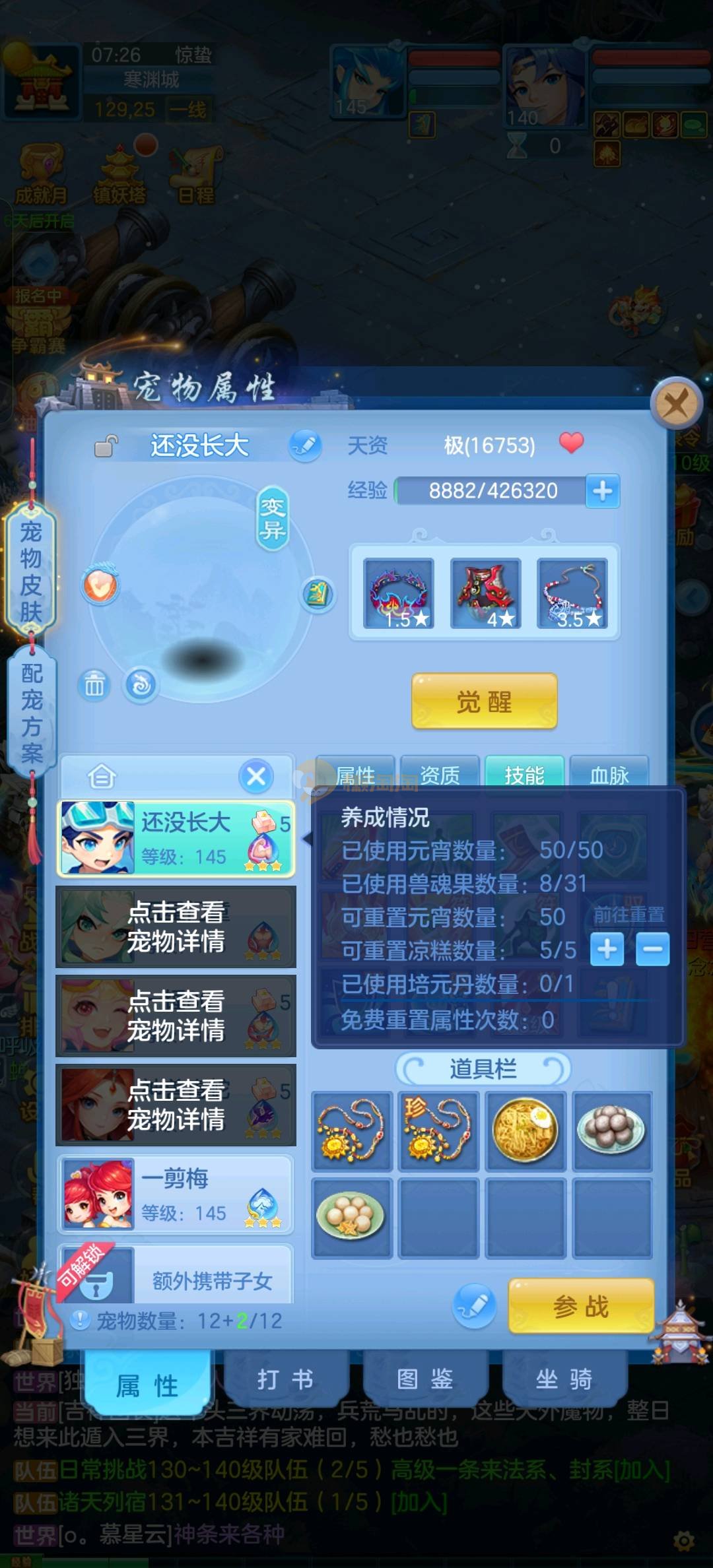Open the 坐骑 mount tab
This screenshot has height=1568, width=713.
pyautogui.click(x=563, y=1378)
